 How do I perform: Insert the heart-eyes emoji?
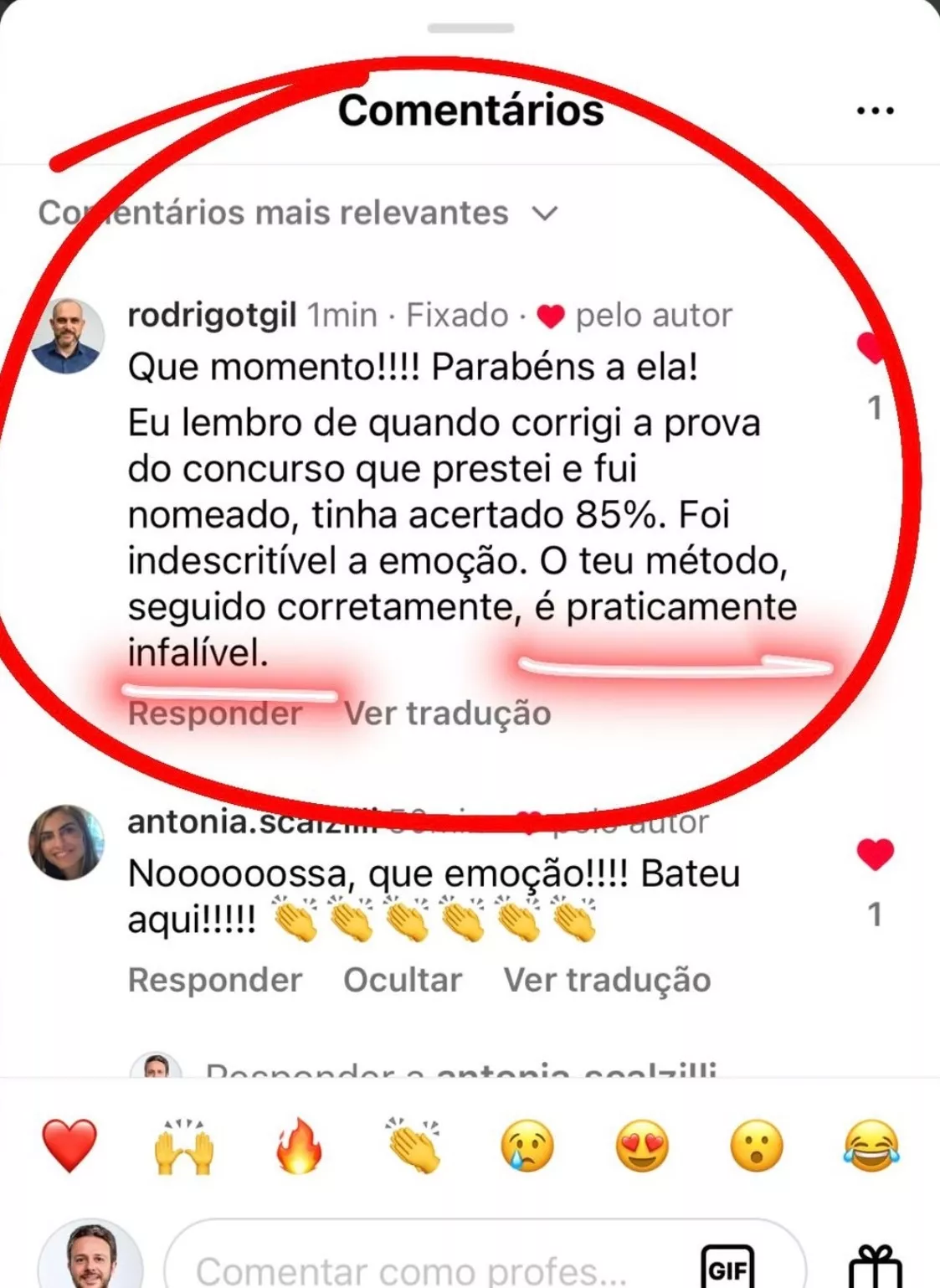642,1146
